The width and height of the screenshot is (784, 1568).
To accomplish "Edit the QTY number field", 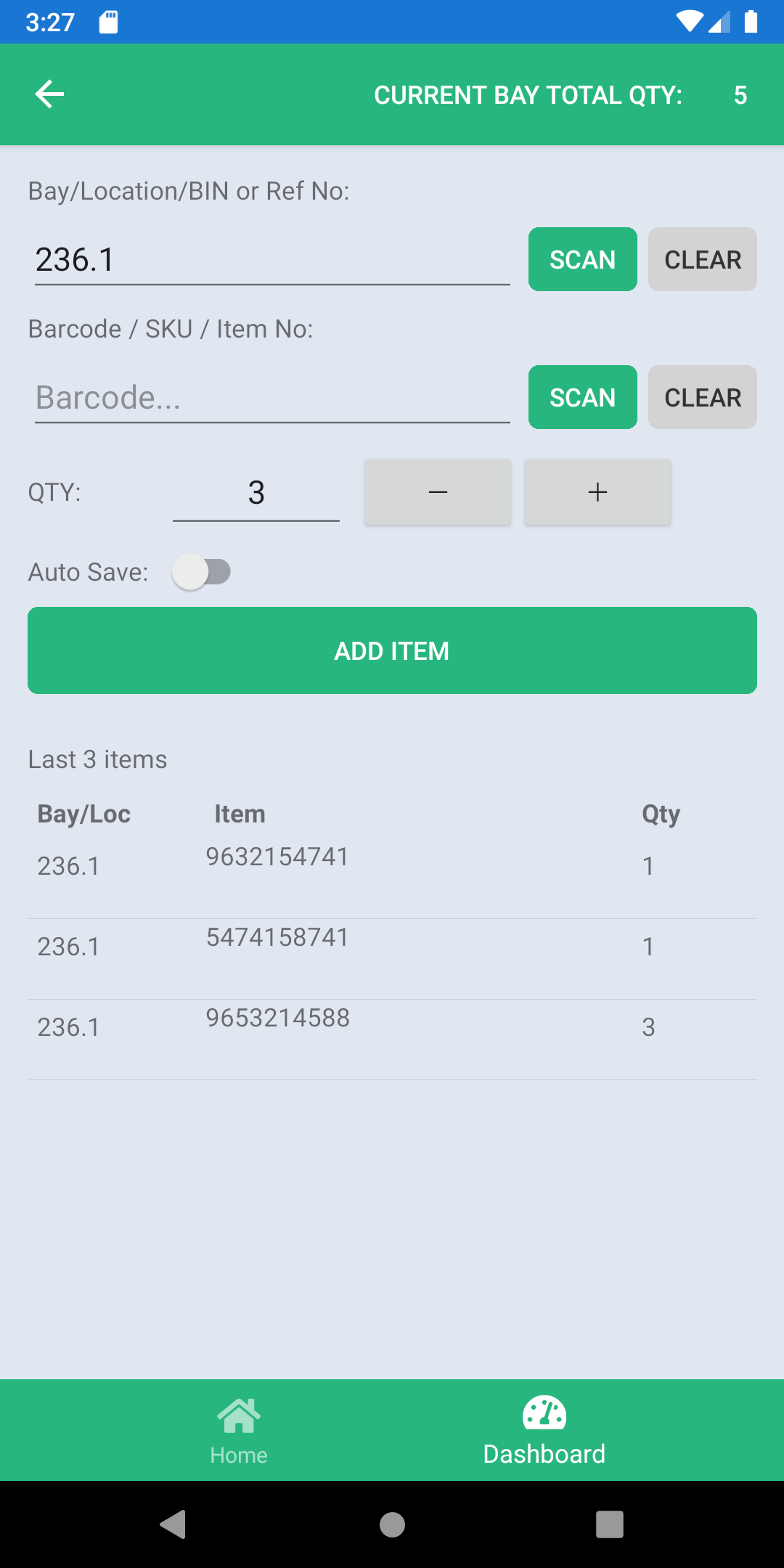I will (x=256, y=493).
